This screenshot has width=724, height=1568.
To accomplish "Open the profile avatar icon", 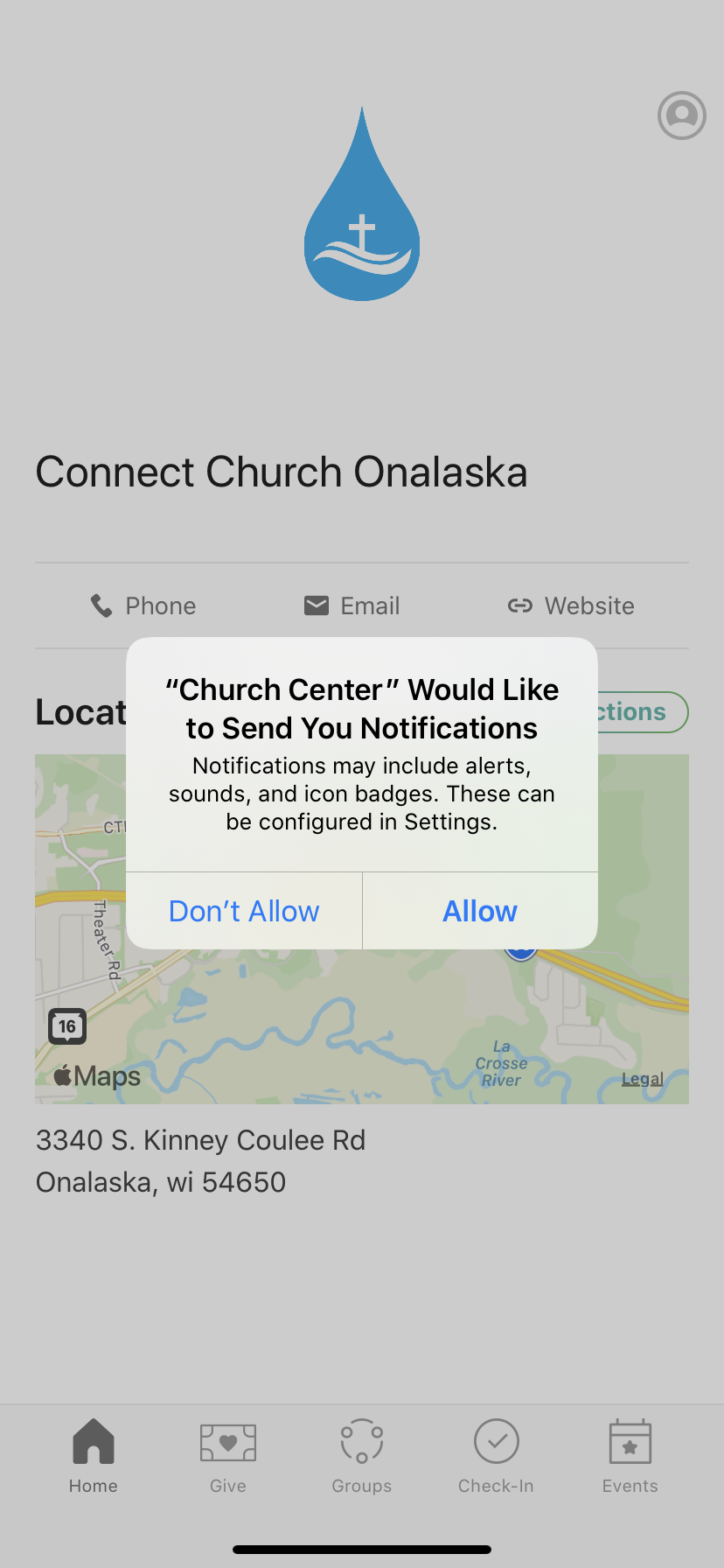I will pyautogui.click(x=682, y=115).
